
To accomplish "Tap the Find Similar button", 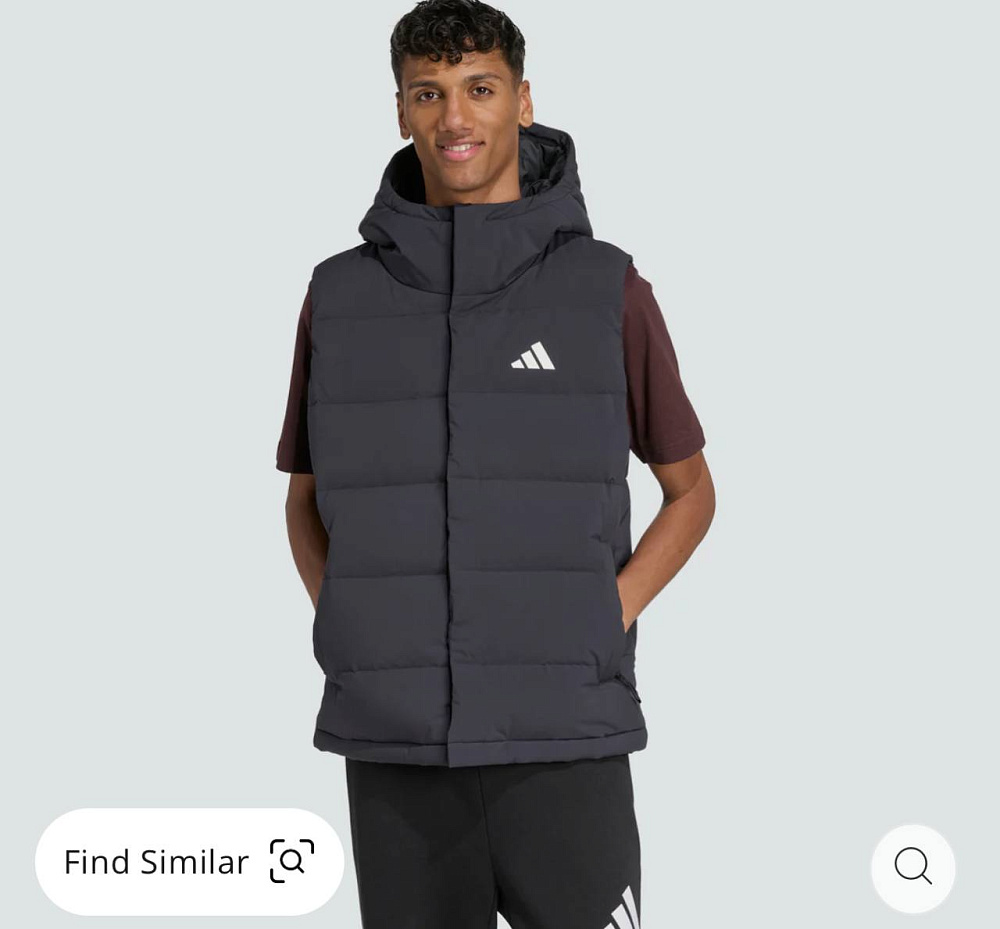I will [189, 862].
